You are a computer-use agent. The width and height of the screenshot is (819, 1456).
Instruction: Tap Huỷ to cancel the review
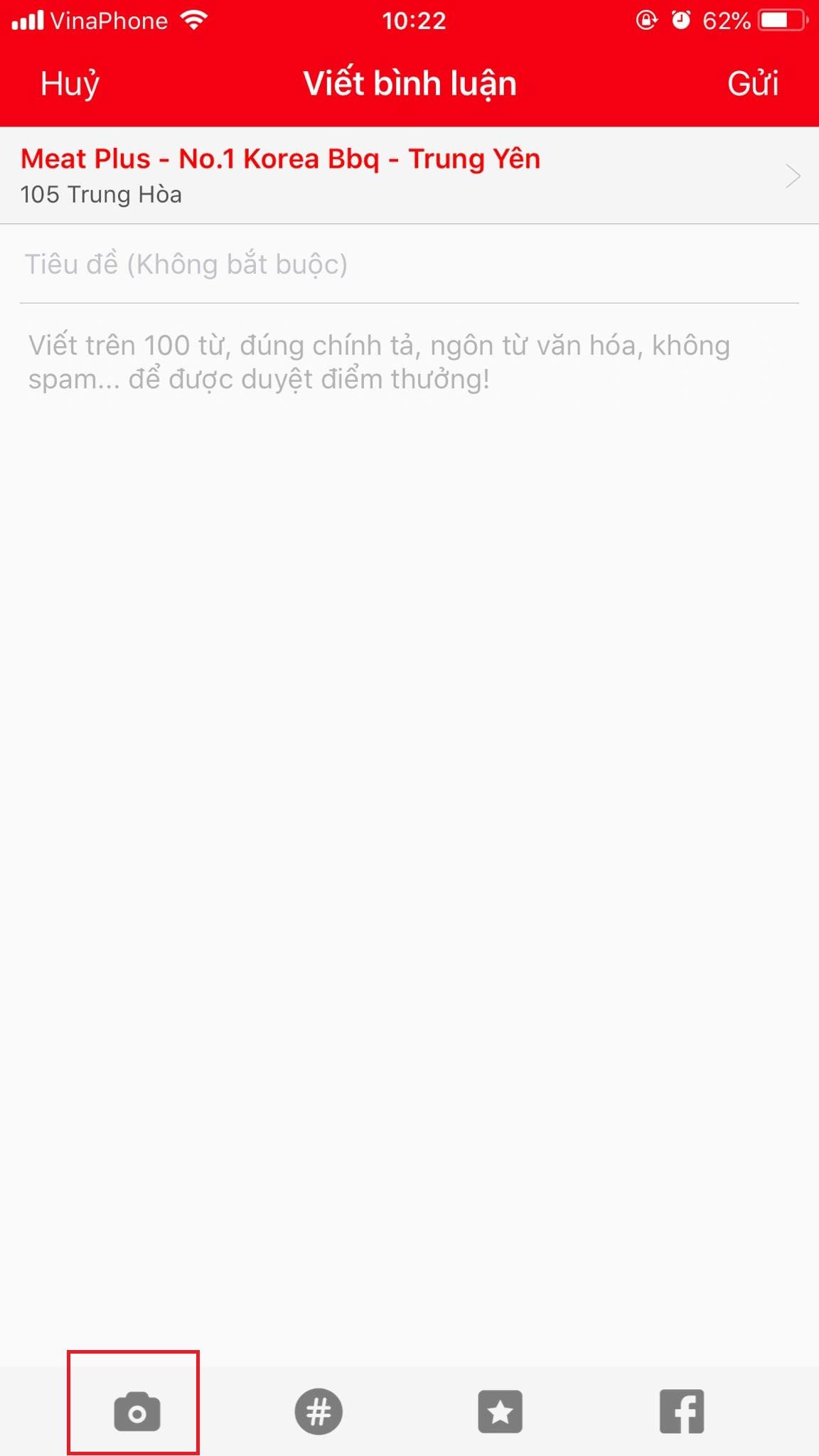click(x=70, y=84)
